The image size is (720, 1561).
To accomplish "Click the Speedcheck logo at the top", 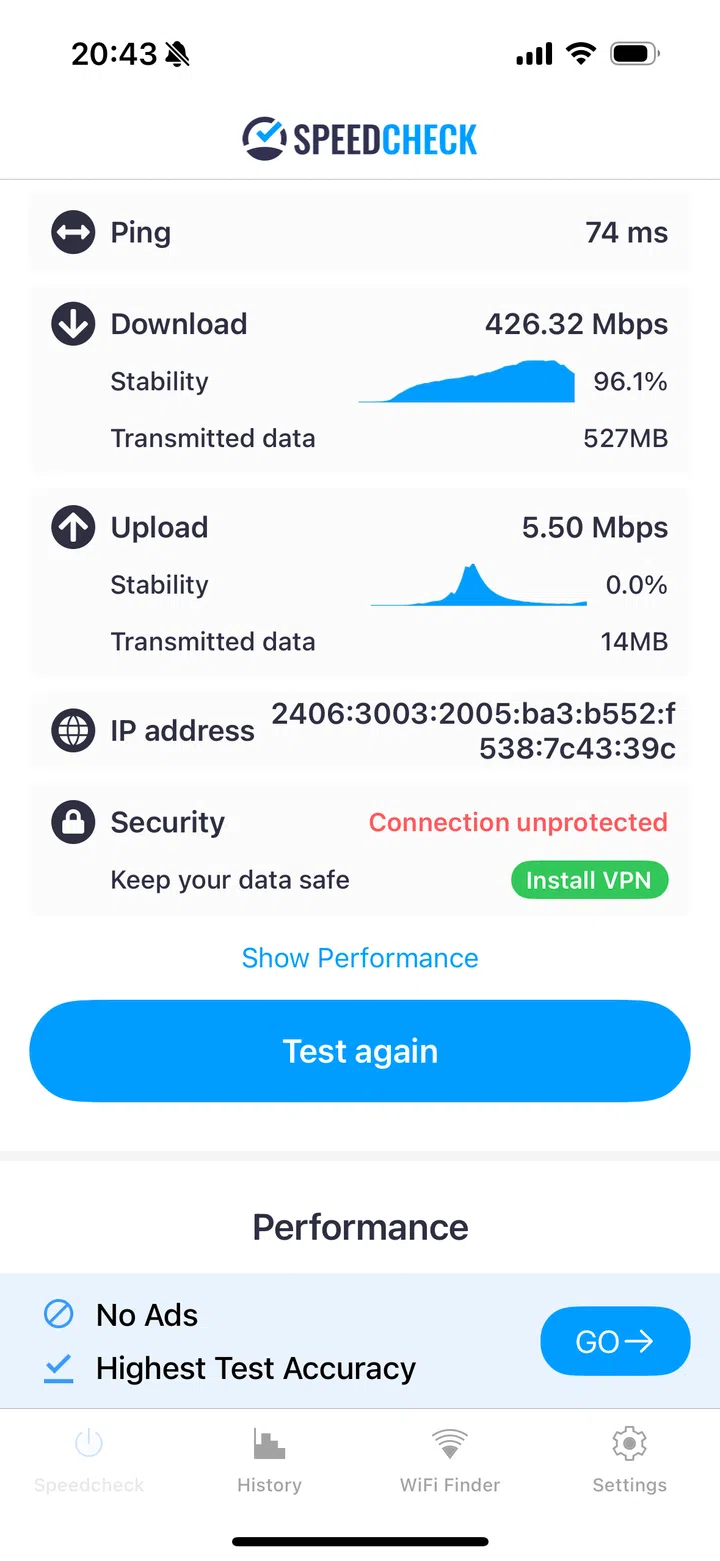I will point(359,138).
